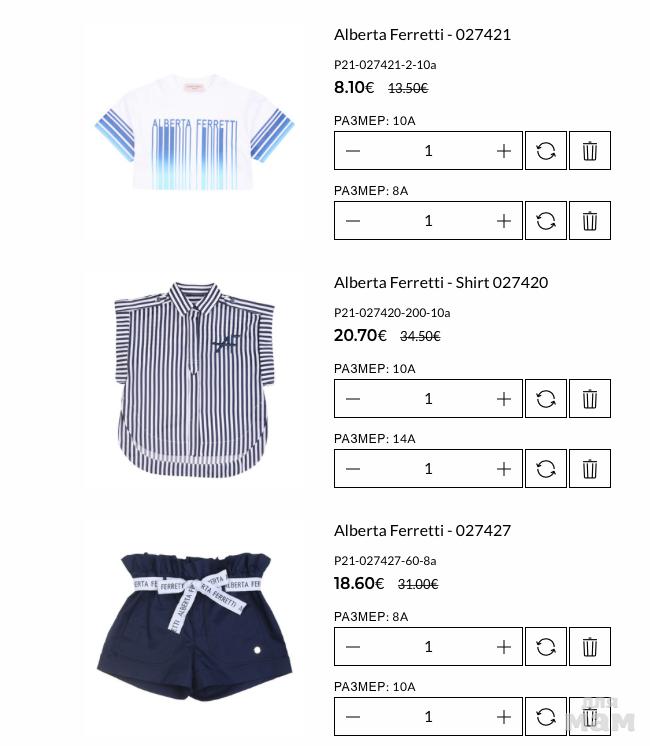Delete Shirt 027420 size 10A
The image size is (650, 746).
point(590,399)
